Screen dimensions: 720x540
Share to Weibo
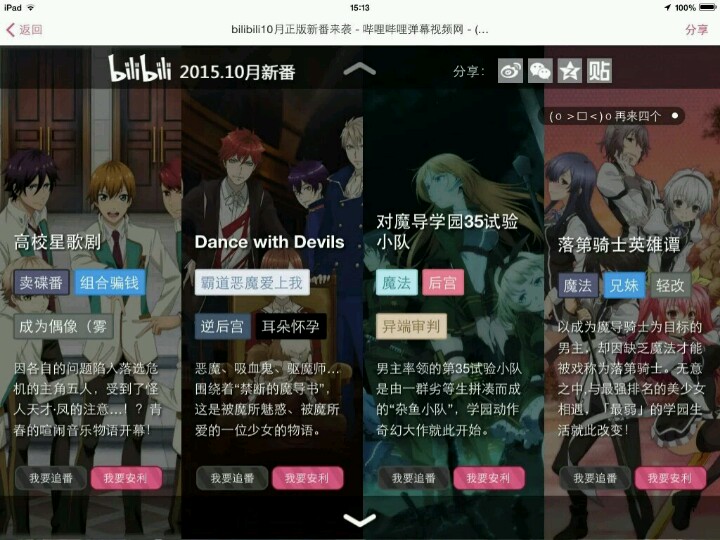[511, 71]
